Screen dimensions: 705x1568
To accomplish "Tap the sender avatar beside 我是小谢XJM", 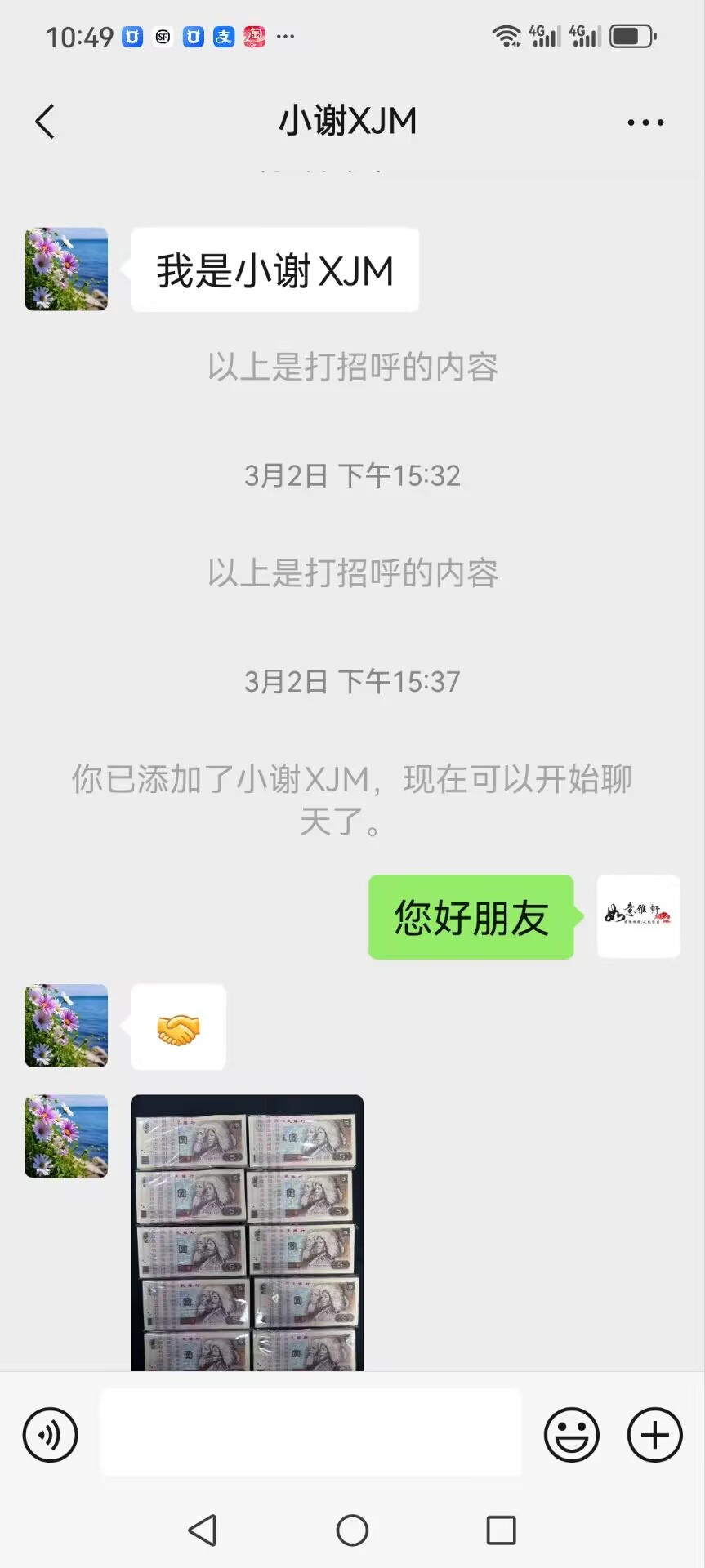I will [x=66, y=269].
